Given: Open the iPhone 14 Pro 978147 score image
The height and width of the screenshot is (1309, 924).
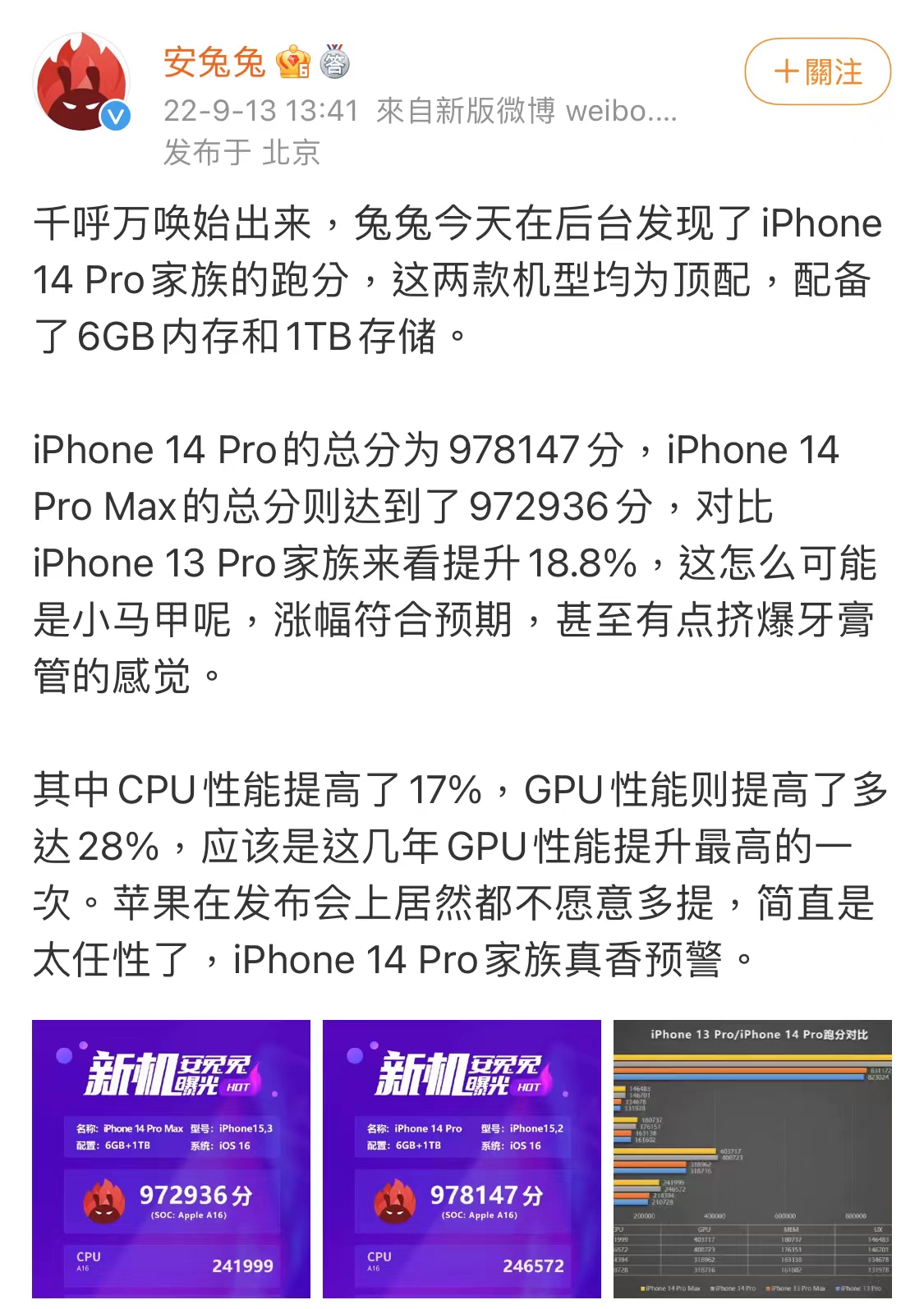Looking at the screenshot, I should tap(462, 1159).
